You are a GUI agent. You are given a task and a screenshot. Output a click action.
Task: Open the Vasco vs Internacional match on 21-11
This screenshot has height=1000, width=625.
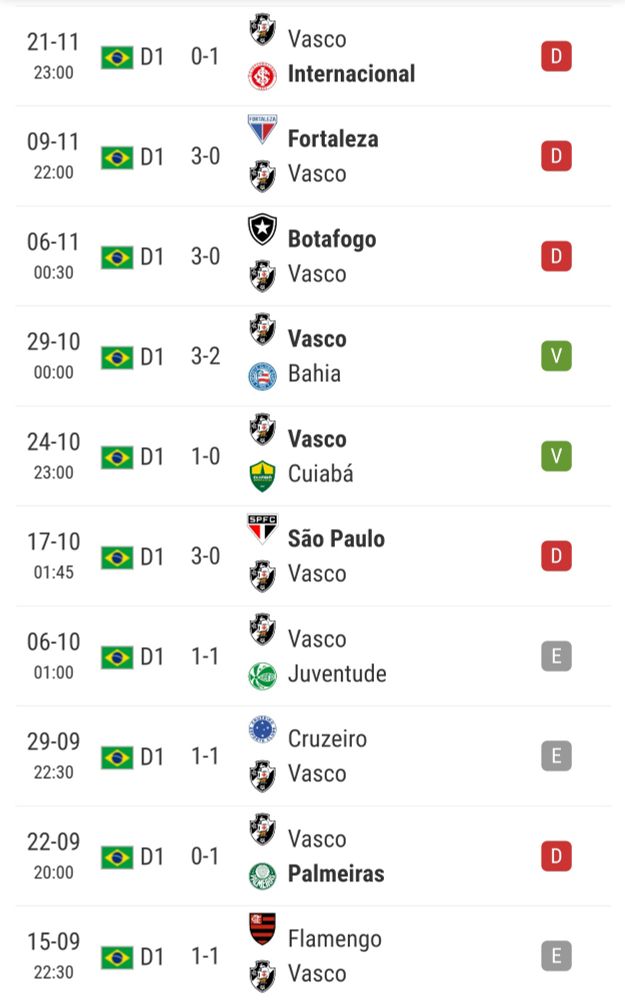pos(312,56)
